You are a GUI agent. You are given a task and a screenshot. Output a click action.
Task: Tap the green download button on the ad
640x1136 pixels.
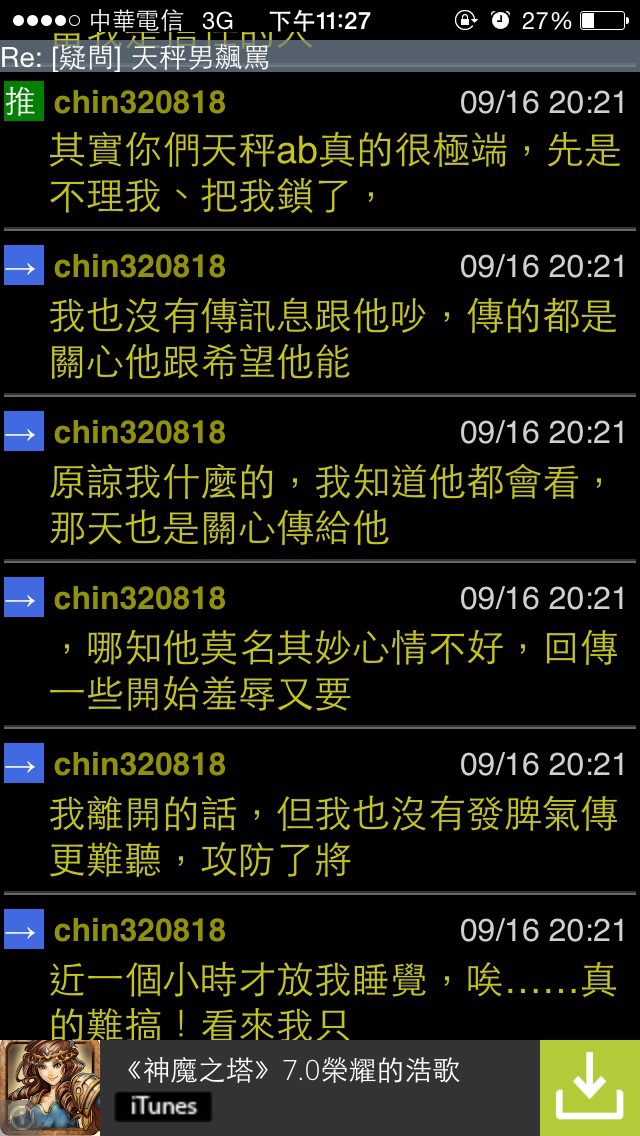coord(590,1088)
